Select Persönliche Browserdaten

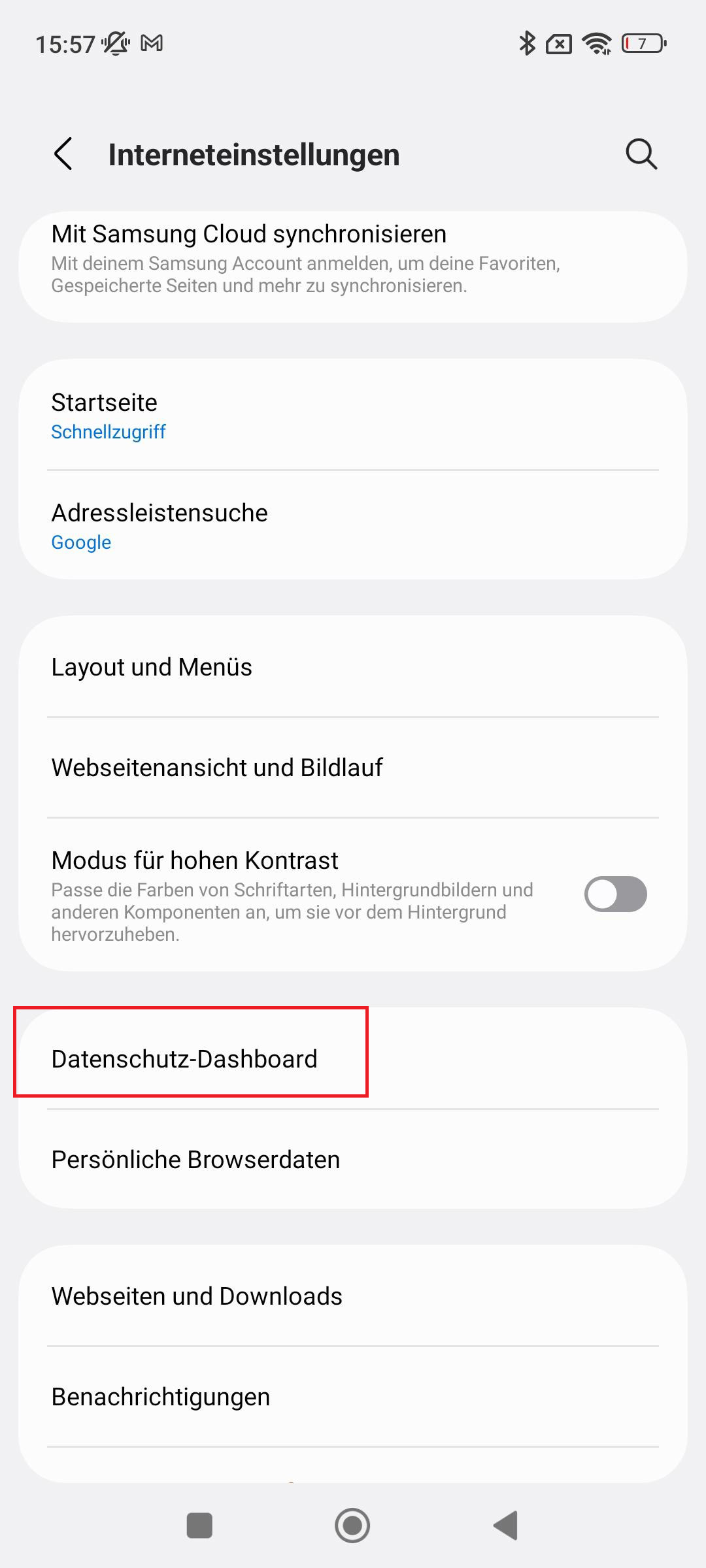[x=353, y=1160]
